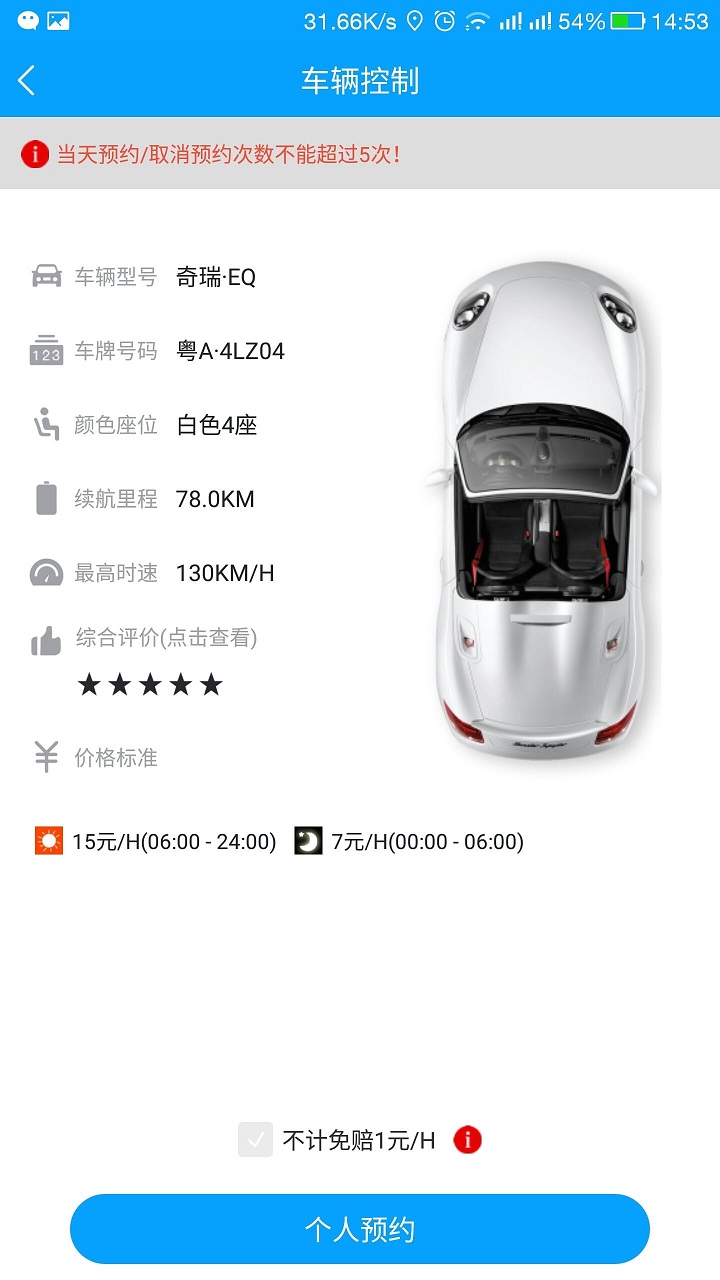The image size is (720, 1280).
Task: Click the last star in the rating row
Action: coord(210,684)
